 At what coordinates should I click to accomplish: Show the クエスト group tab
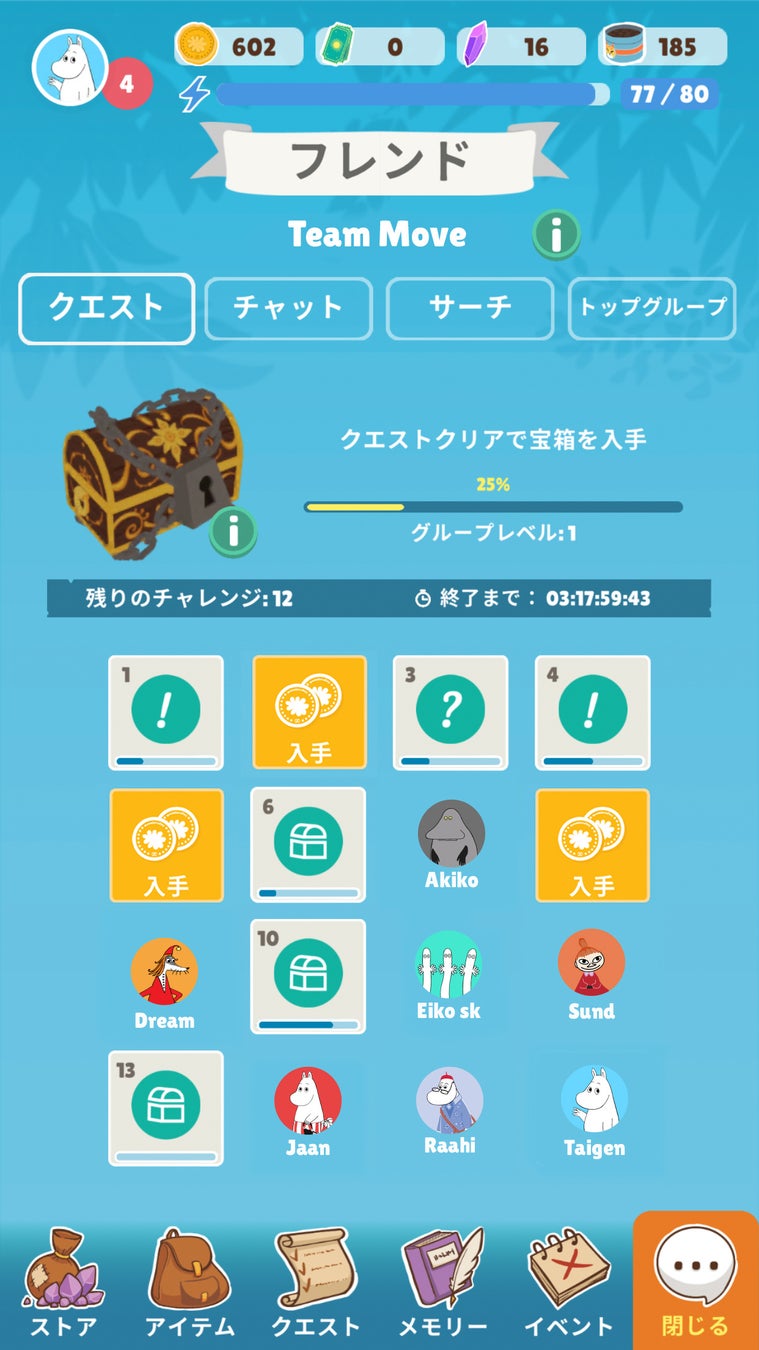[x=106, y=308]
